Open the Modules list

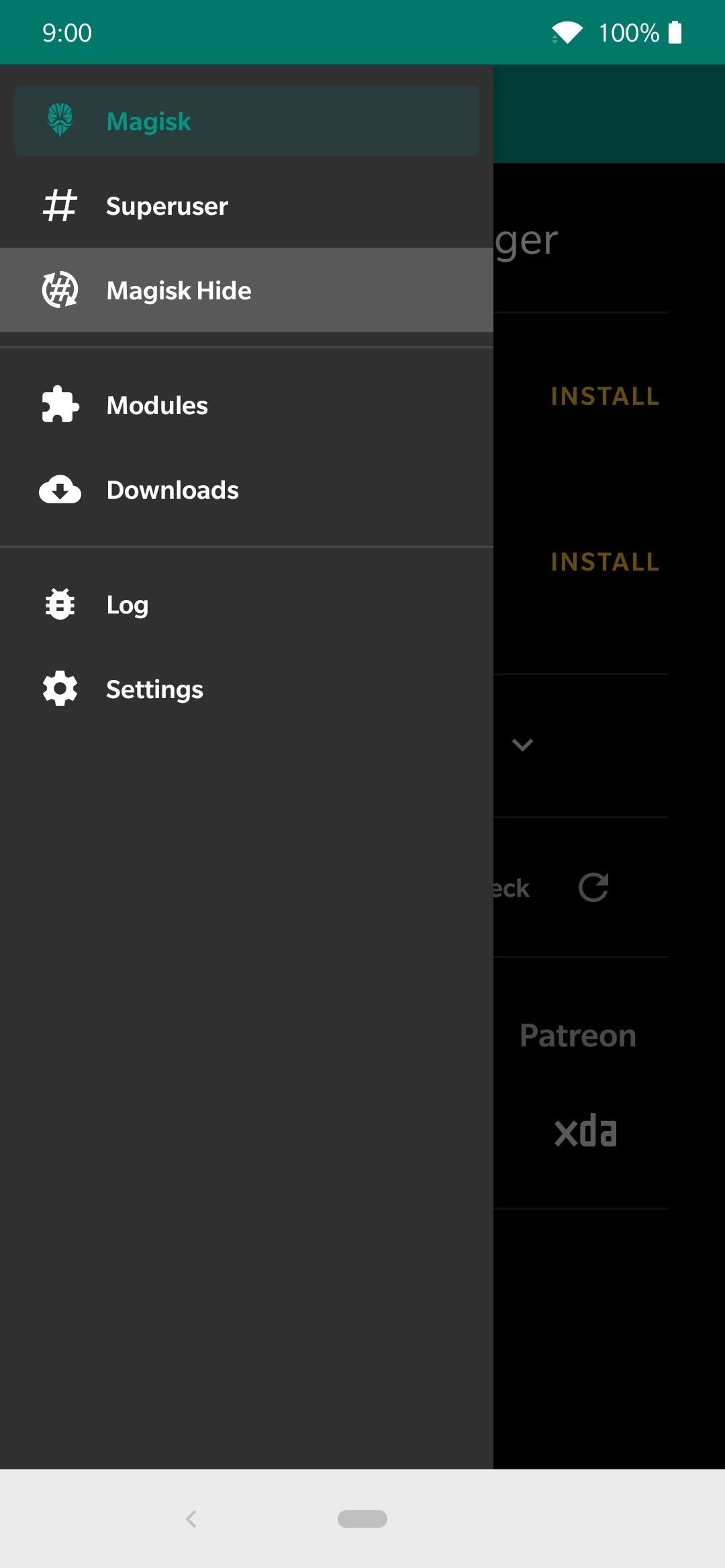pos(246,405)
